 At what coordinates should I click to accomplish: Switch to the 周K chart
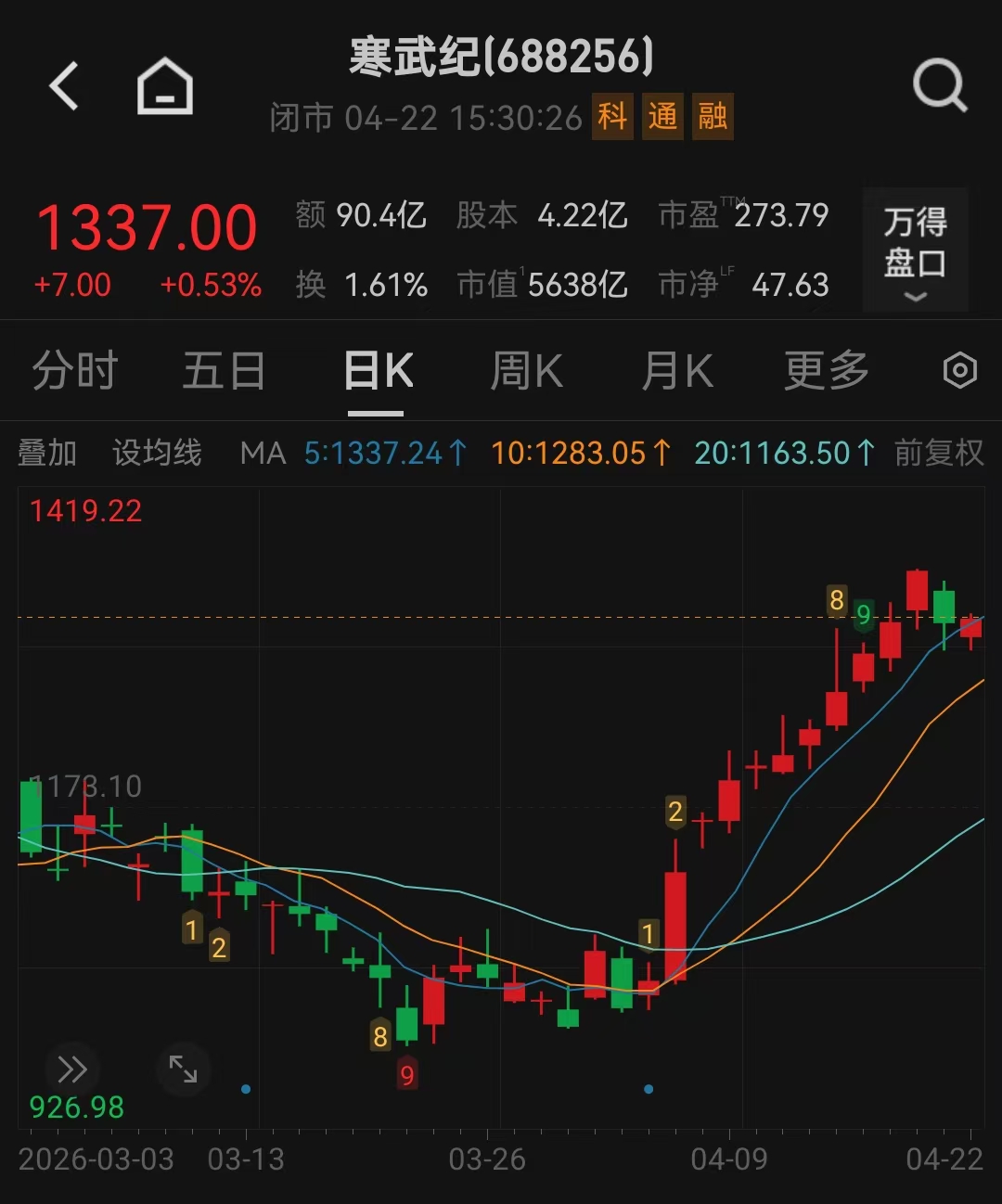coord(526,371)
